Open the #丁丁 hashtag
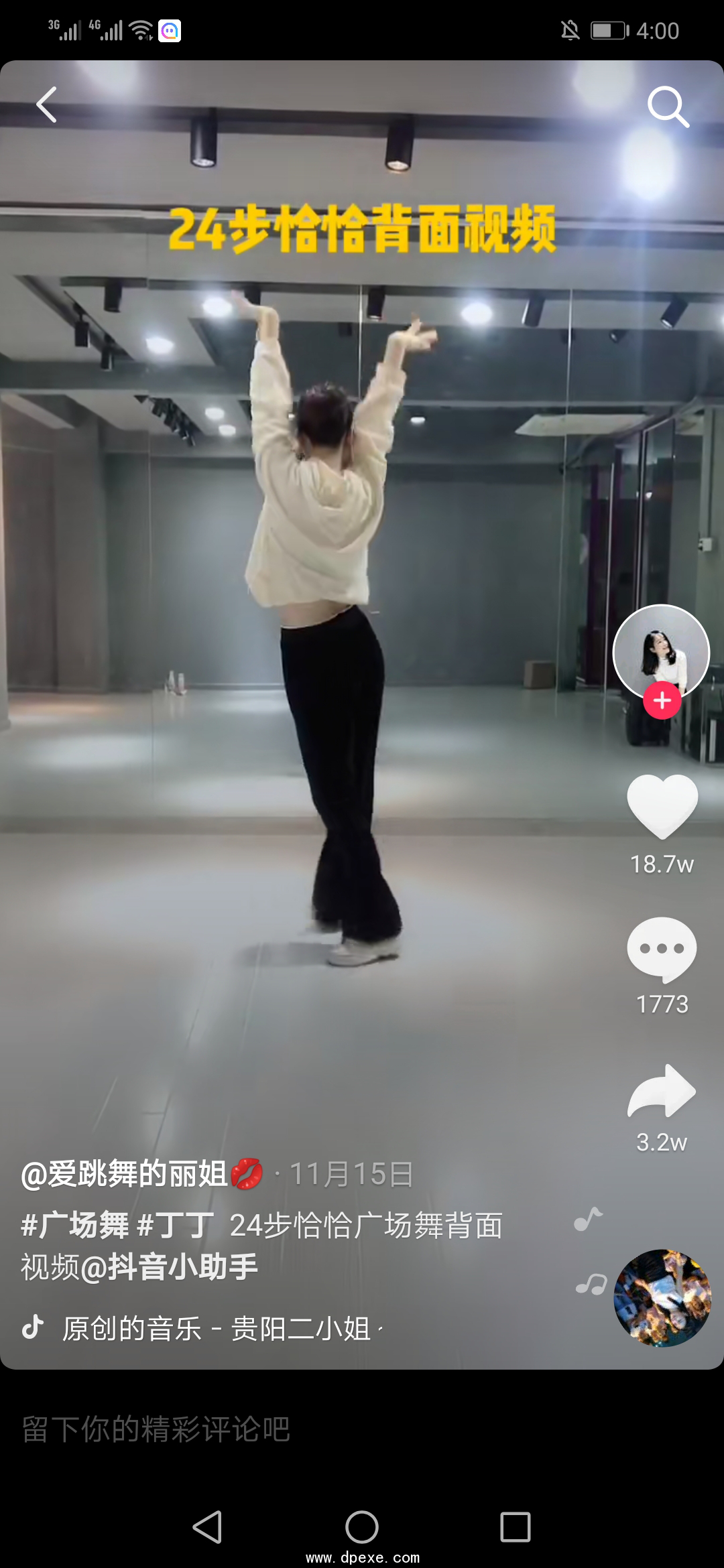 pyautogui.click(x=176, y=1226)
